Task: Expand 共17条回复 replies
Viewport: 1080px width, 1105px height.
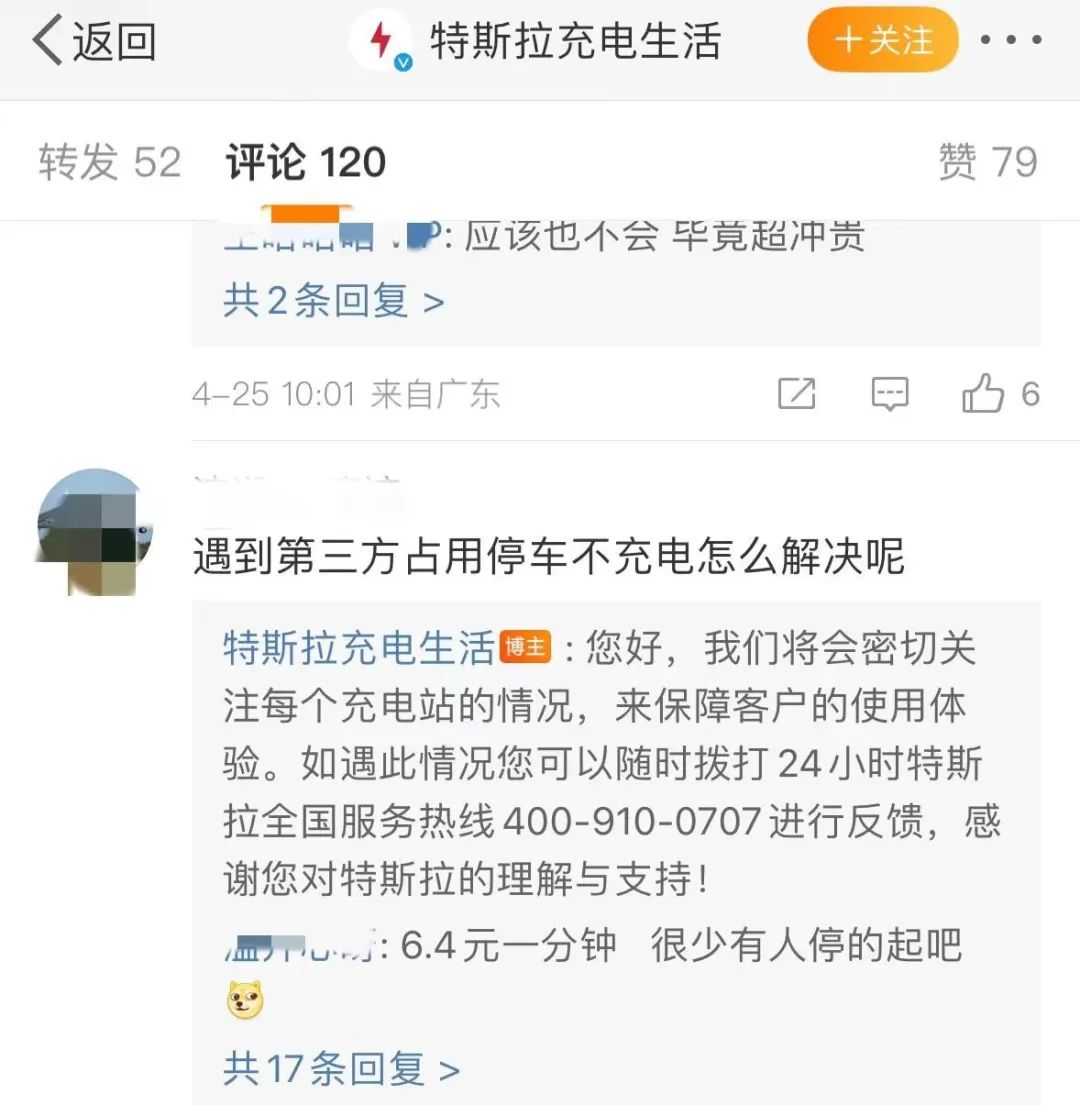Action: point(341,1069)
